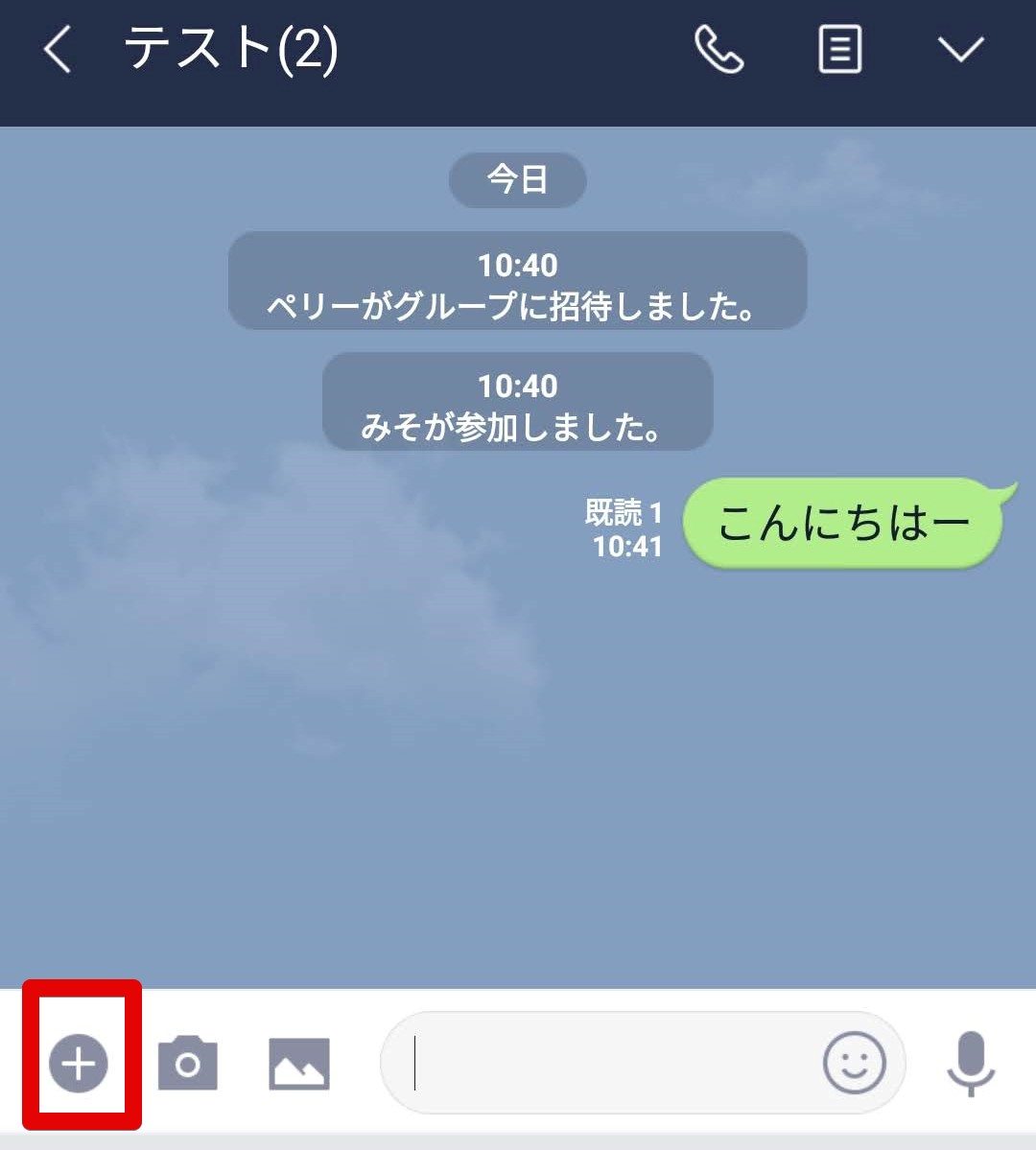Open the photo gallery picker
Image resolution: width=1036 pixels, height=1150 pixels.
point(299,1064)
